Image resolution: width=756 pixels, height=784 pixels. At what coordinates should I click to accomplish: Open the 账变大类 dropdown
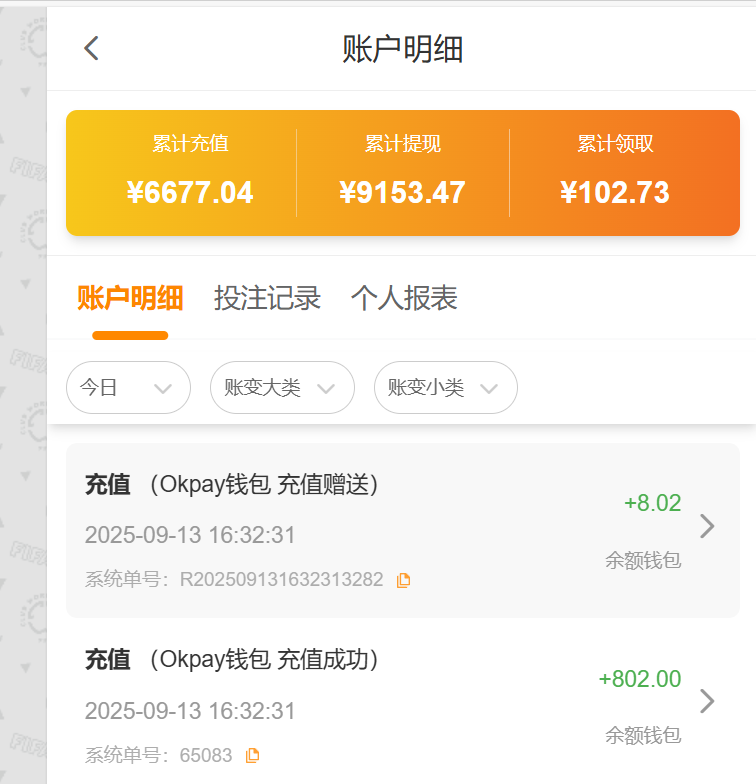pyautogui.click(x=282, y=388)
